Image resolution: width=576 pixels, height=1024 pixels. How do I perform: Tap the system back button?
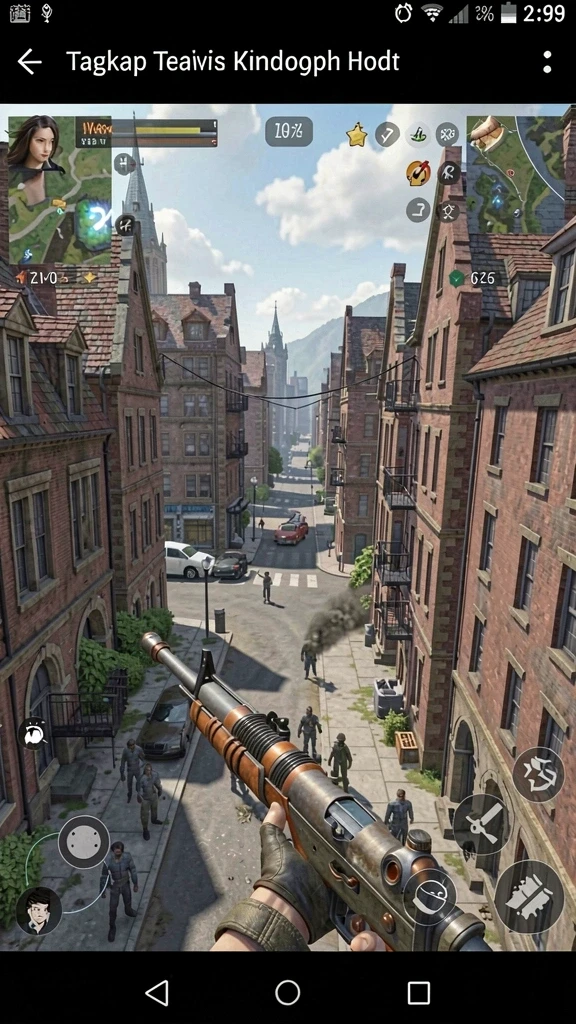[x=157, y=993]
